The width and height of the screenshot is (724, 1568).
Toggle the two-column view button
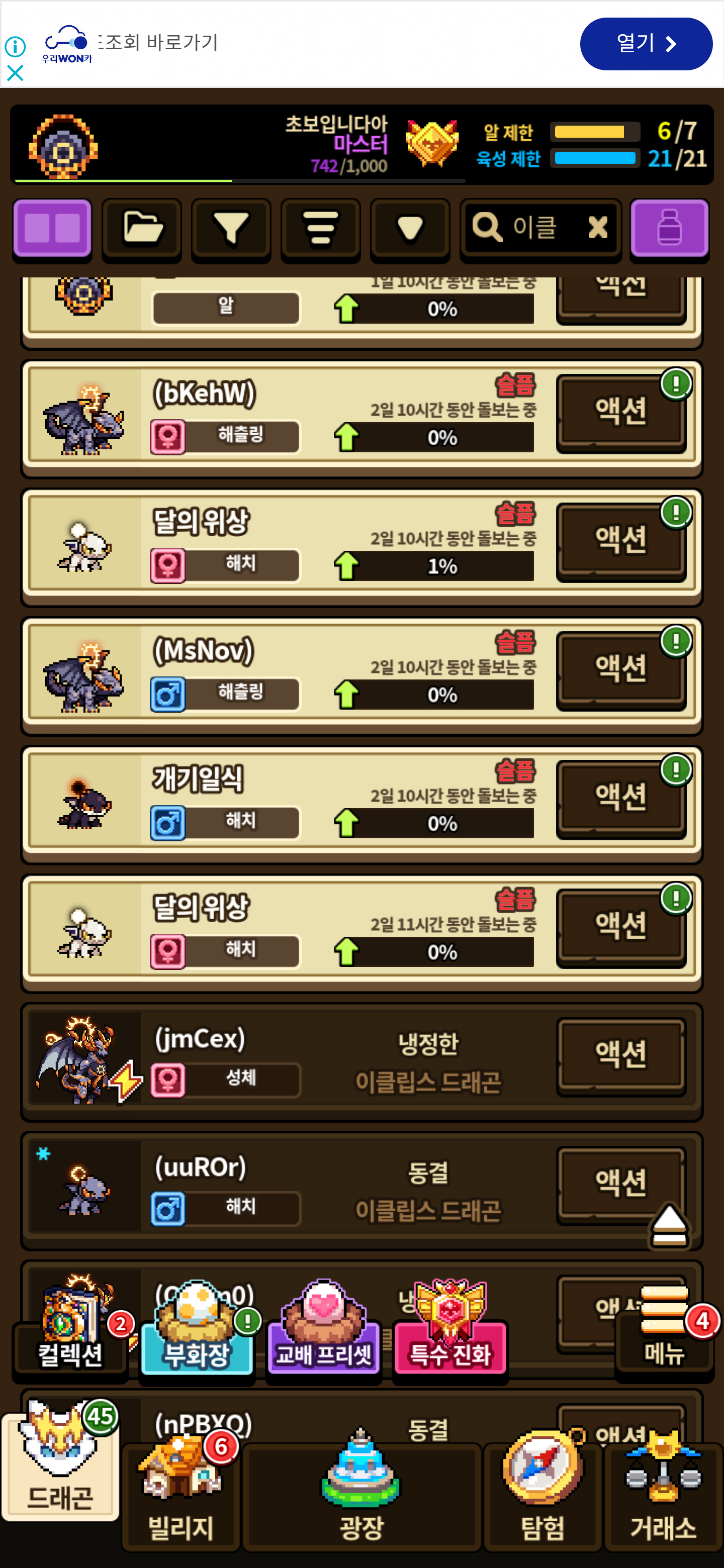[x=52, y=229]
